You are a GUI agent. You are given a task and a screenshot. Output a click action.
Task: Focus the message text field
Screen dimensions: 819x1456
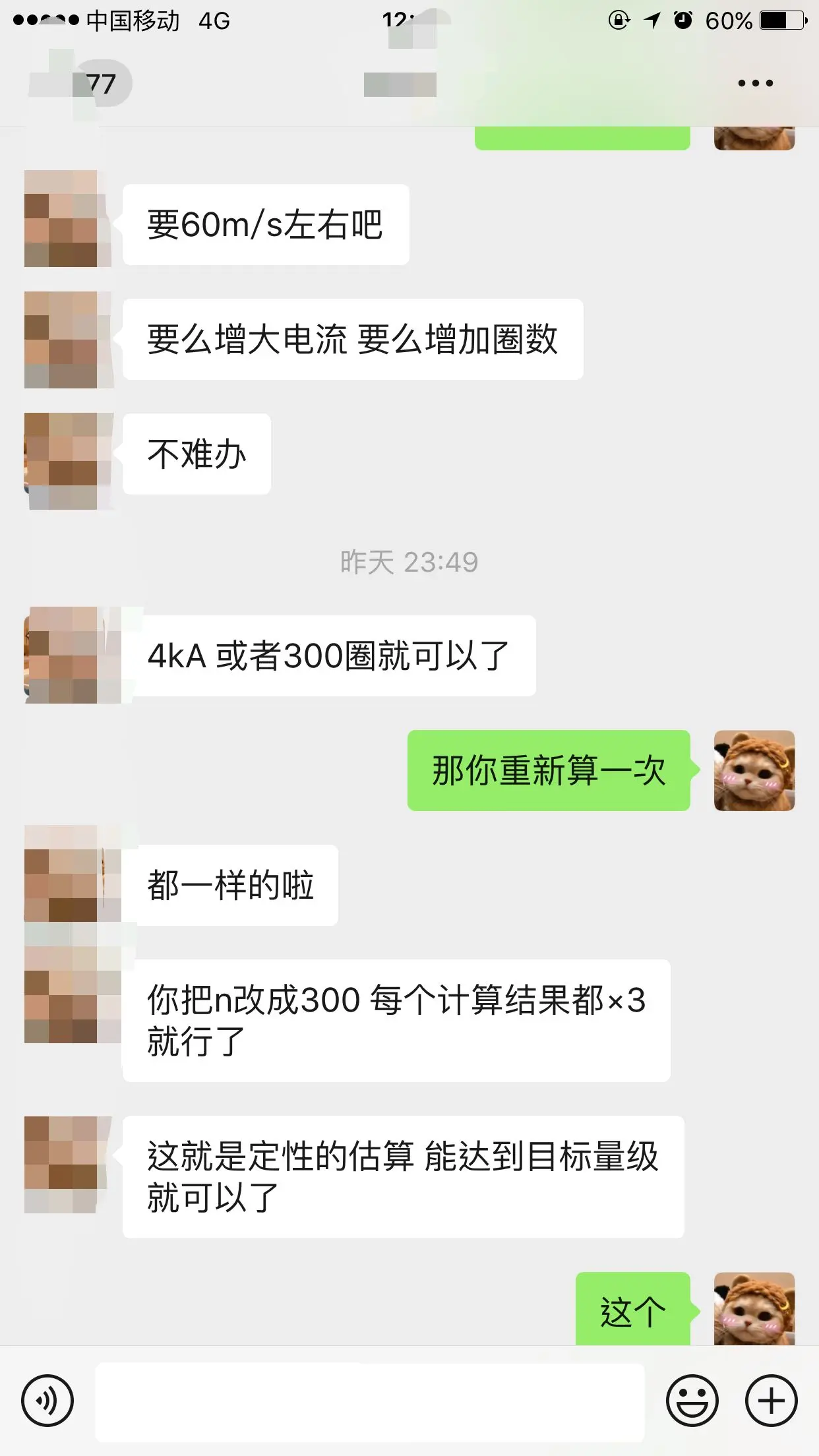[369, 1401]
